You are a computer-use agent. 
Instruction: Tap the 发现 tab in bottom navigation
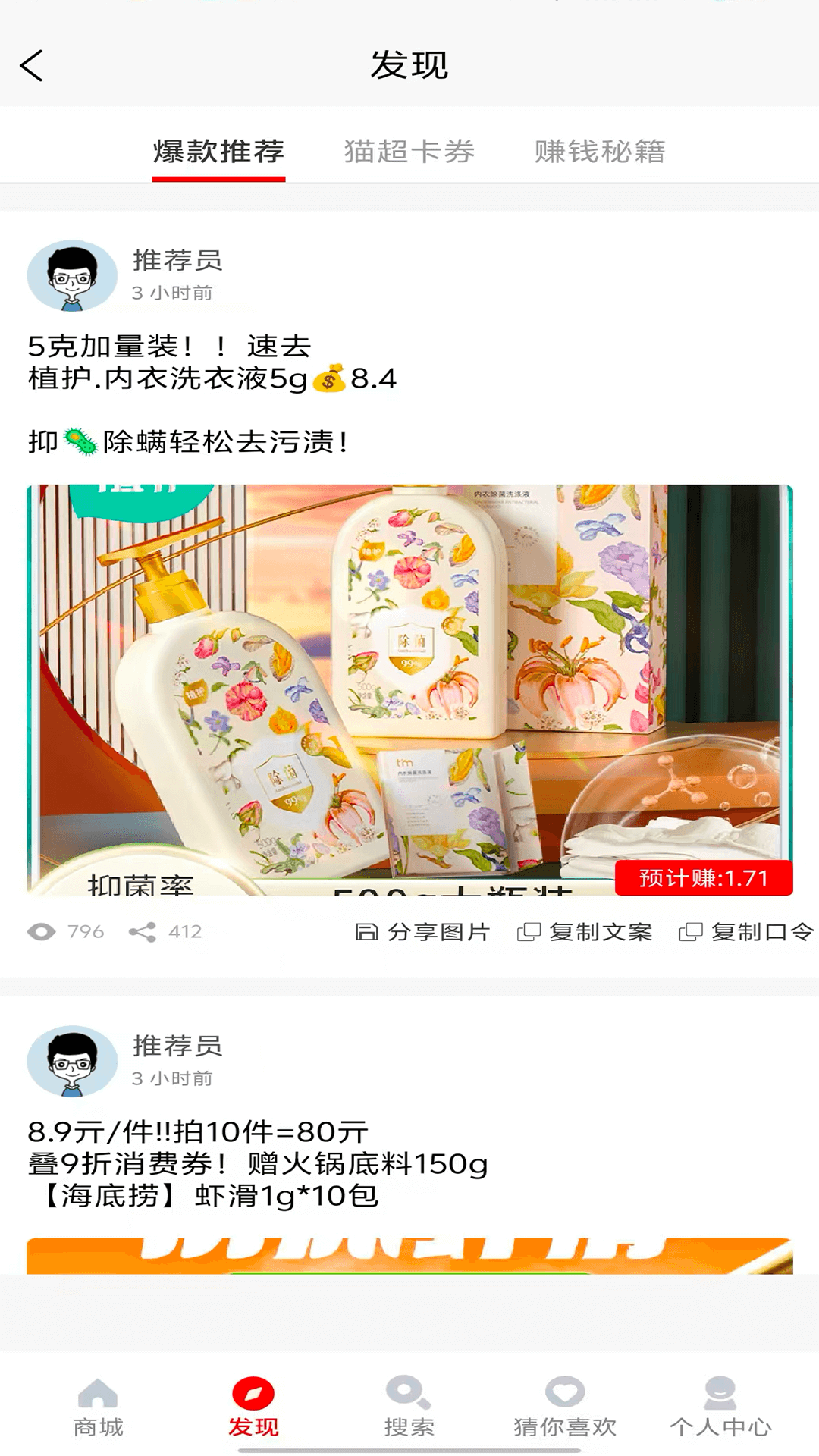253,1407
